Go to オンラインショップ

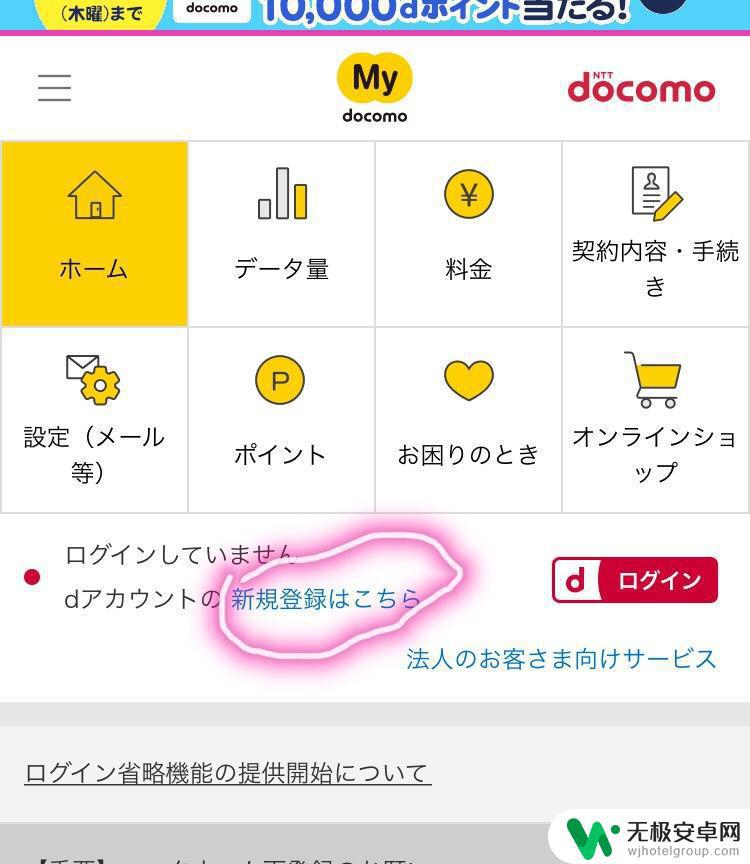[655, 420]
